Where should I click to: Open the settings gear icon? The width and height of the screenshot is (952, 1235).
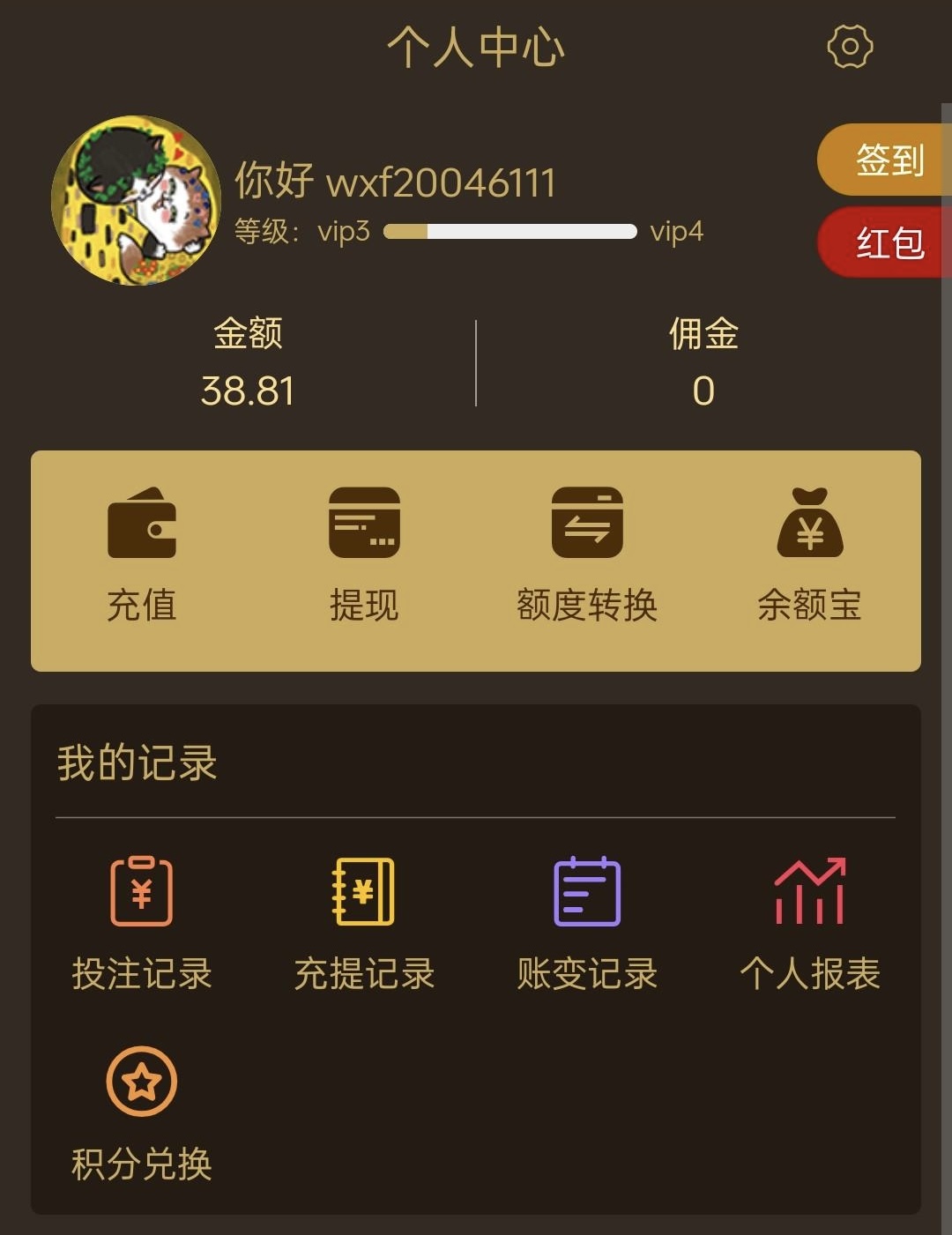(850, 47)
